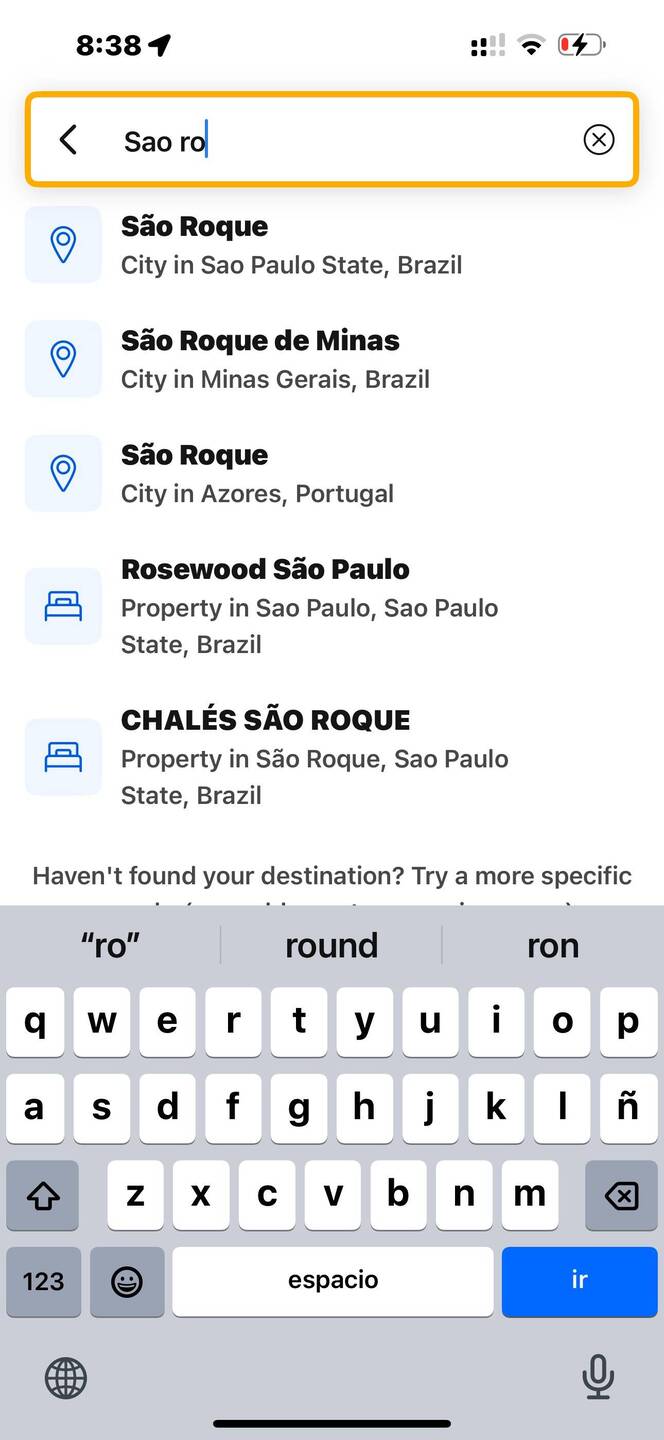Tap the keyboard suggestion 'round'
Screen dimensions: 664x1440
tap(331, 945)
